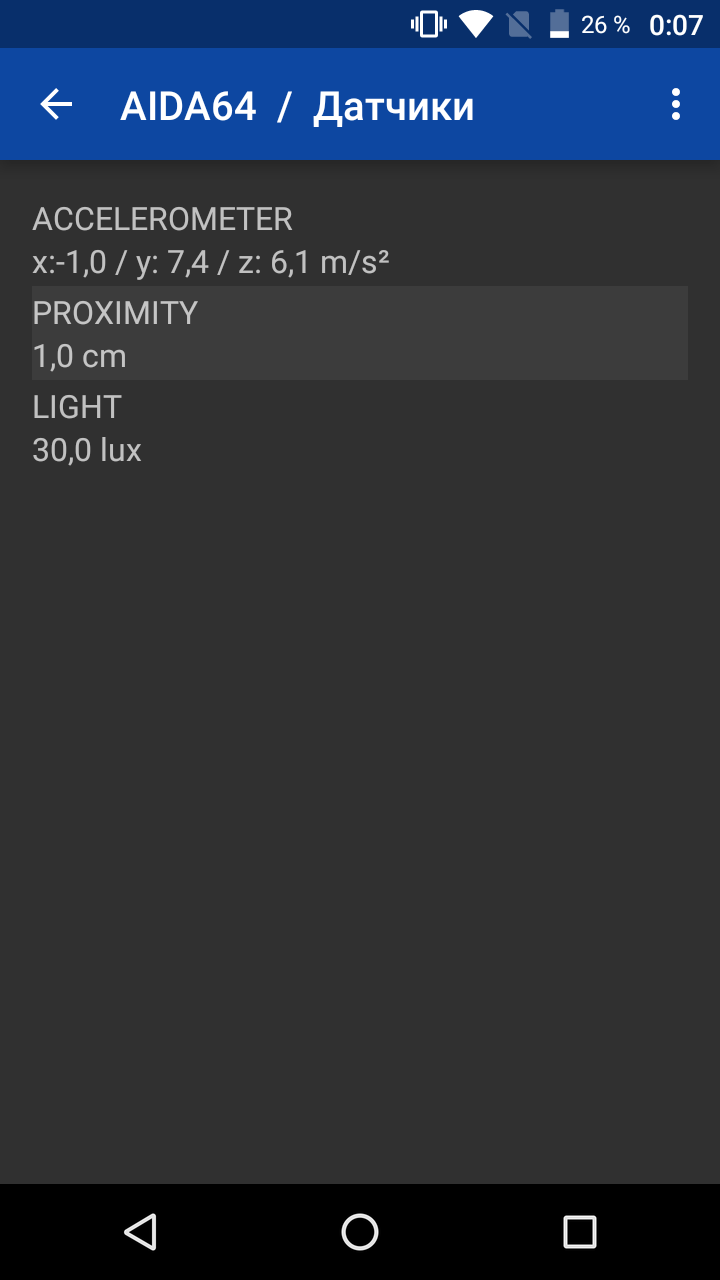The image size is (720, 1280).
Task: Go back from the Датчики screen
Action: (x=56, y=104)
